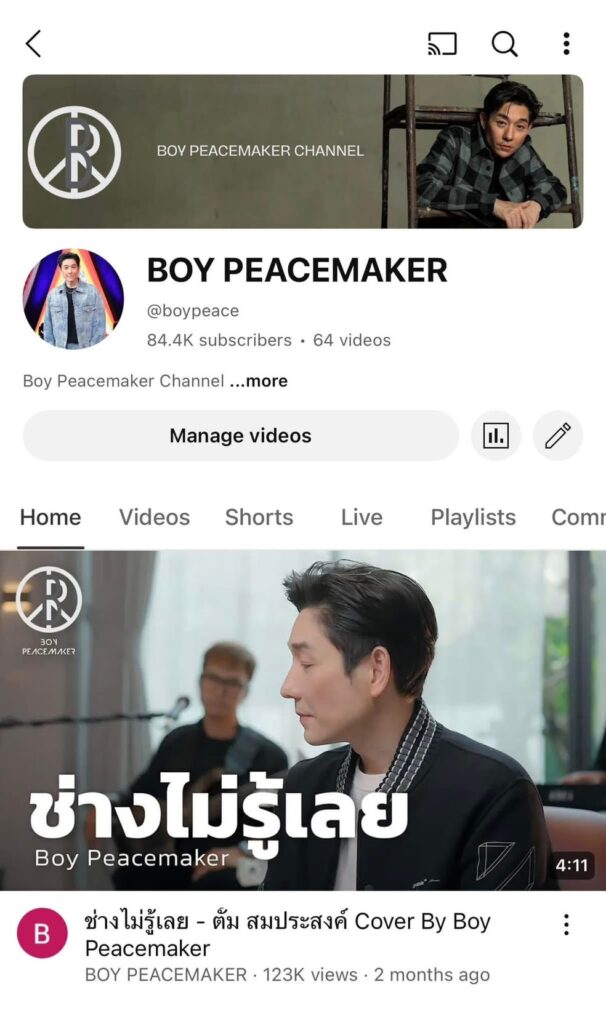The height and width of the screenshot is (1024, 606).
Task: Switch to the Live tab
Action: [361, 517]
